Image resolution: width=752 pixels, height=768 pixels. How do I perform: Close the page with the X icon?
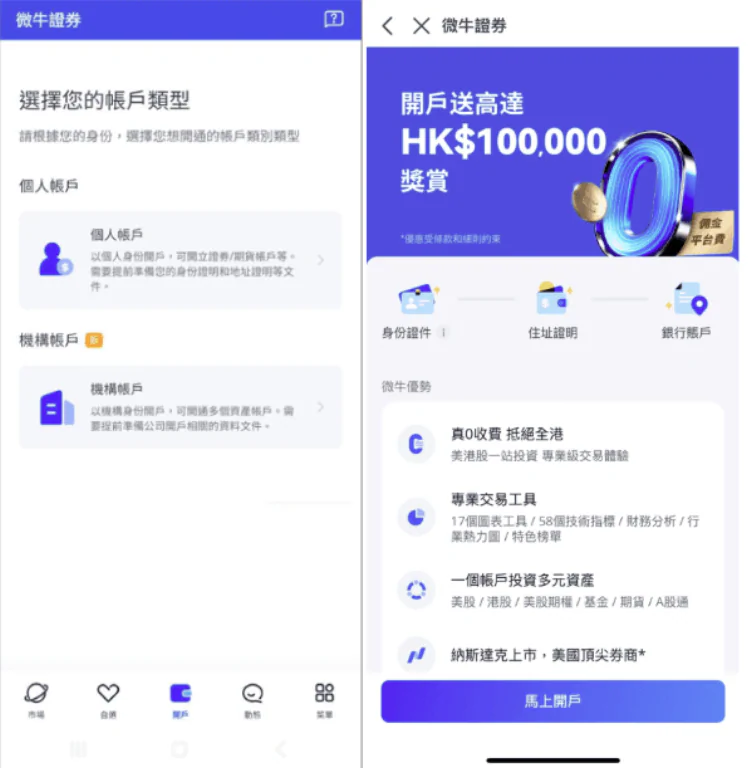(421, 26)
